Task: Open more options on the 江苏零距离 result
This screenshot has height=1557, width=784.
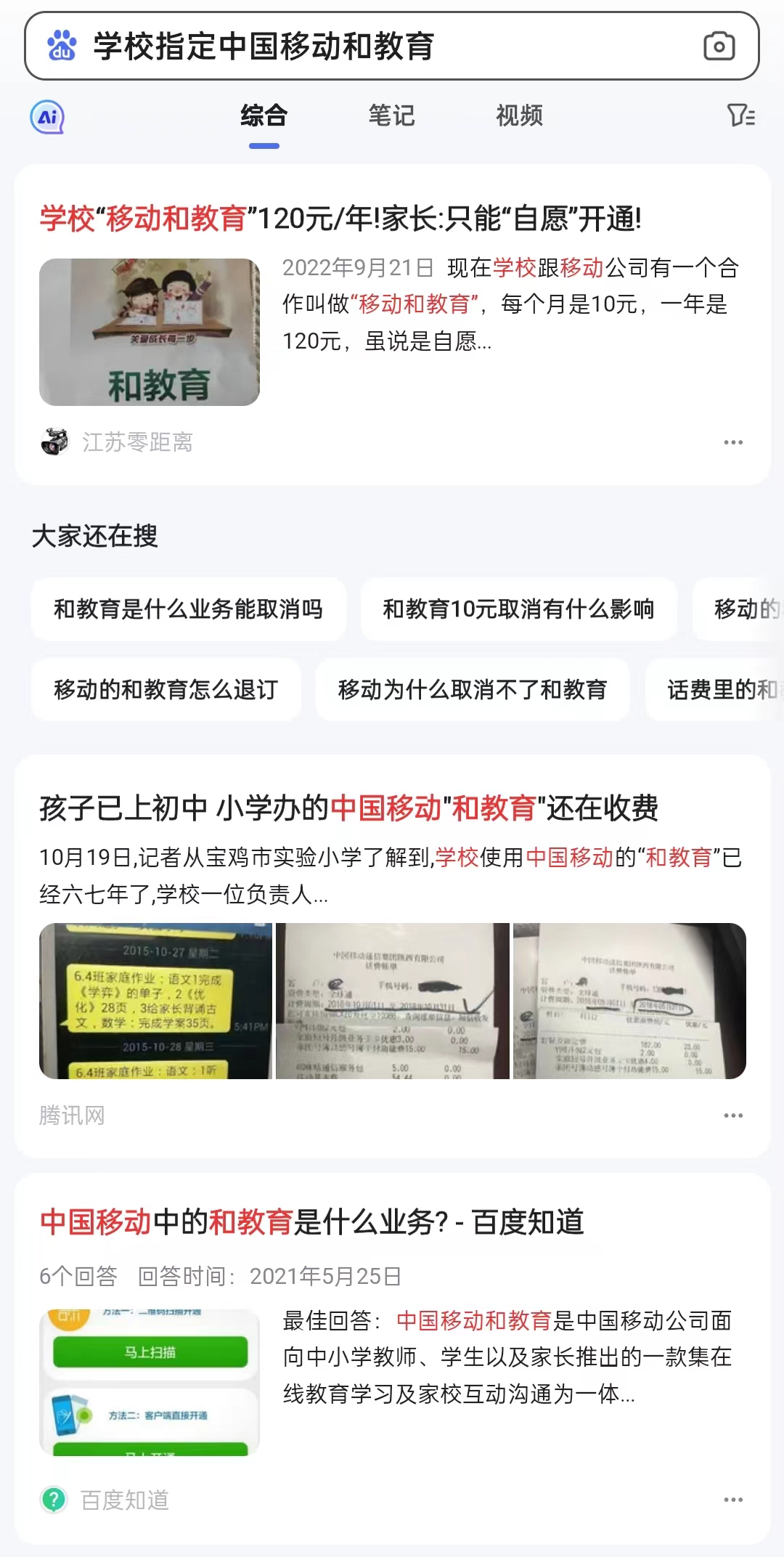Action: coord(736,439)
